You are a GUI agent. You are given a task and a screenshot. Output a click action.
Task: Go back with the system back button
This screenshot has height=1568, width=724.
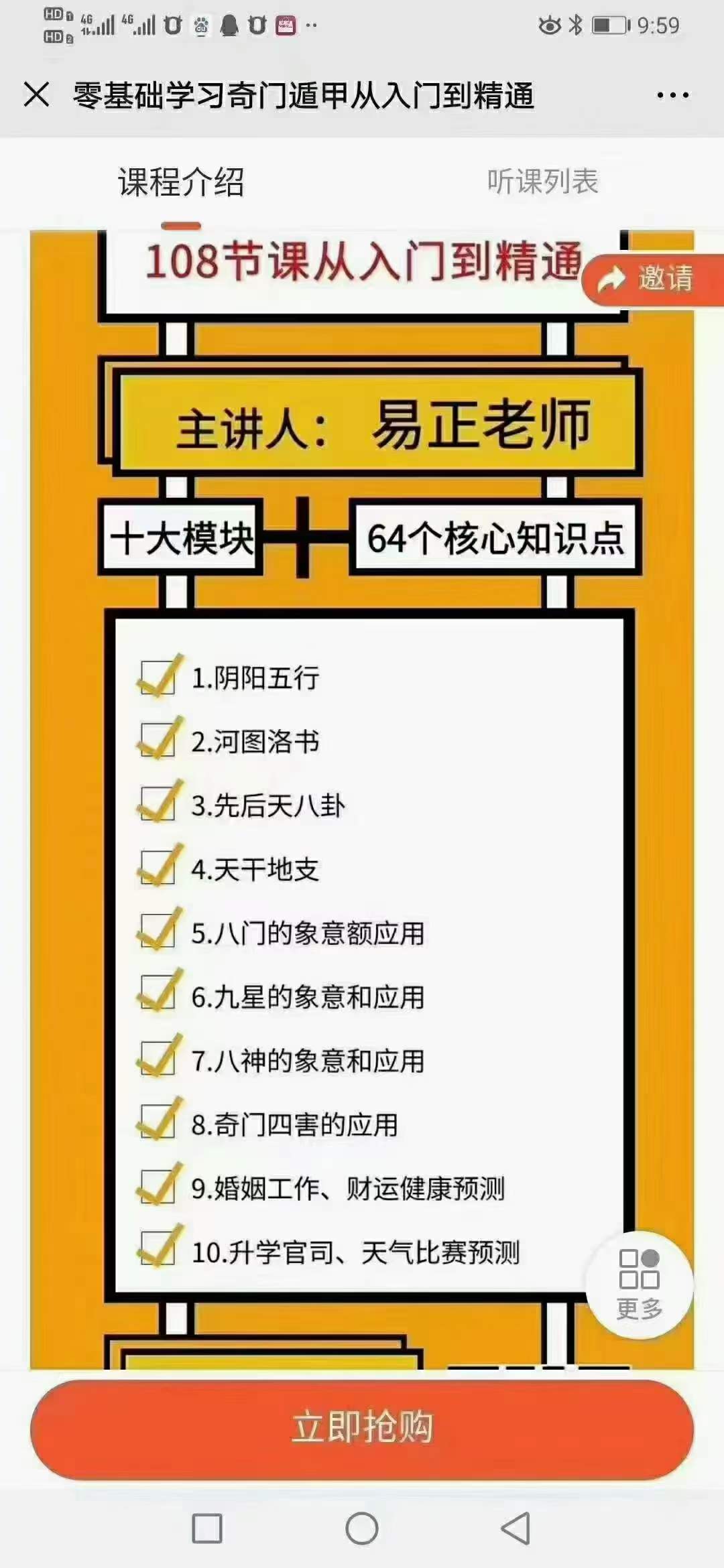(516, 1528)
